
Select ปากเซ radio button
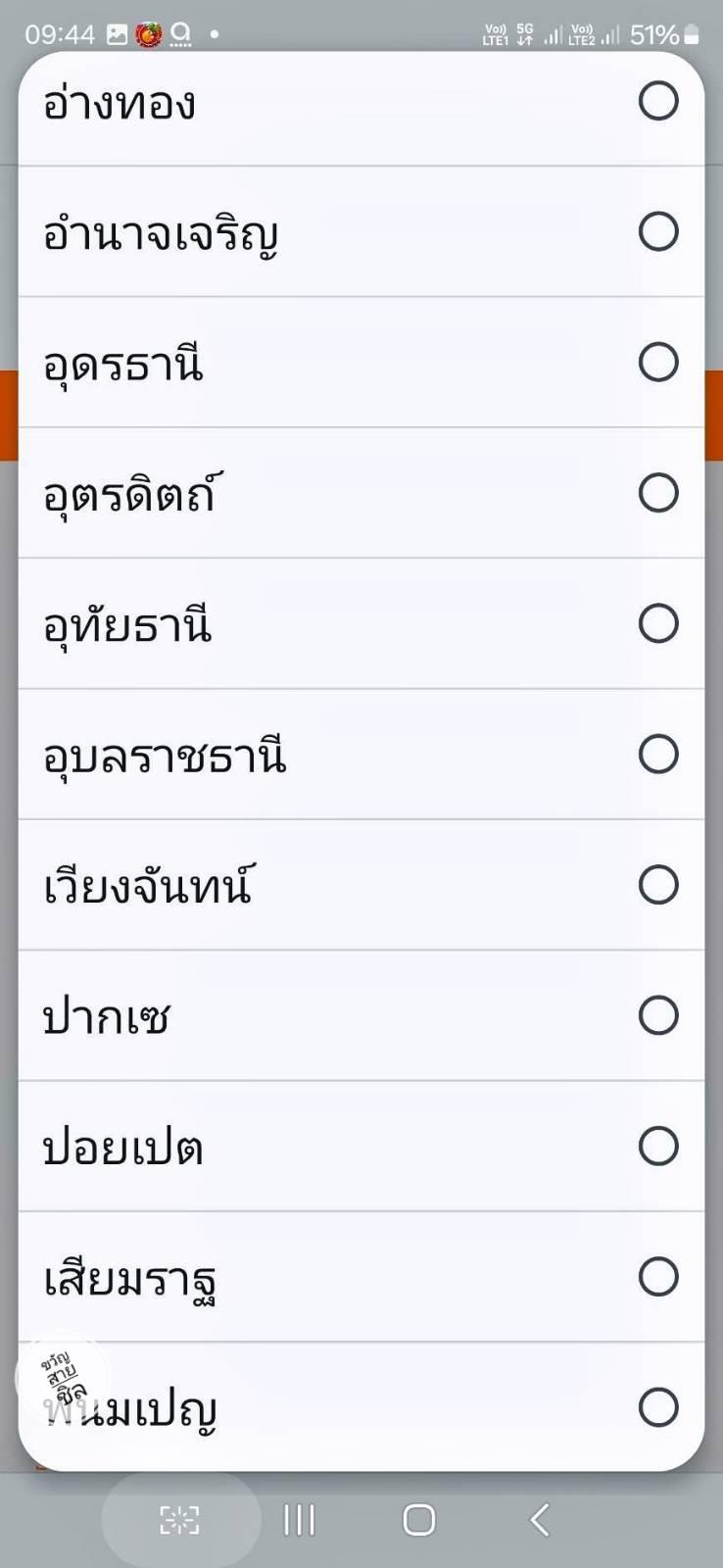(658, 1015)
